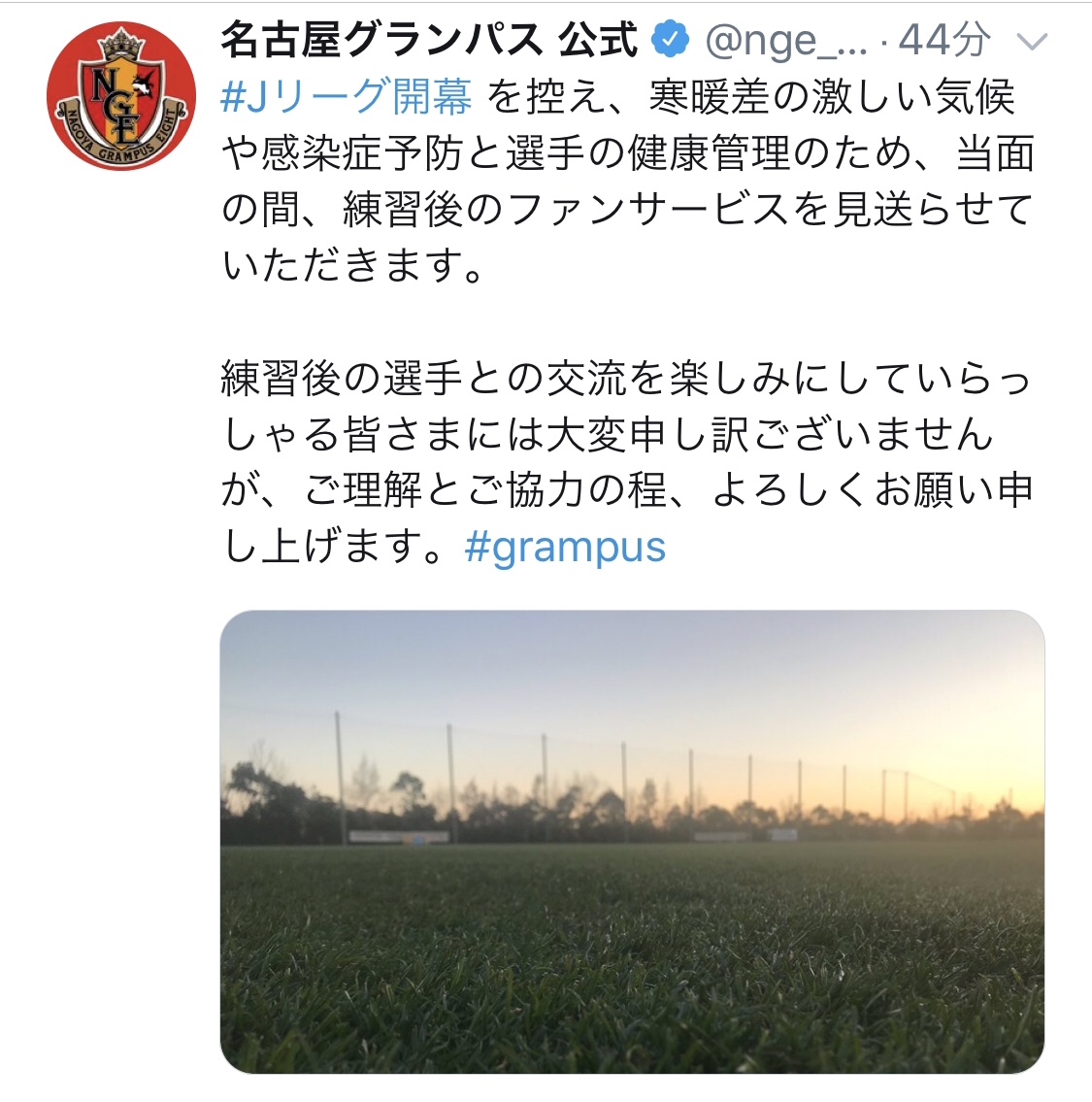The width and height of the screenshot is (1092, 1102).
Task: Open the tweet options chevron menu
Action: click(1032, 42)
